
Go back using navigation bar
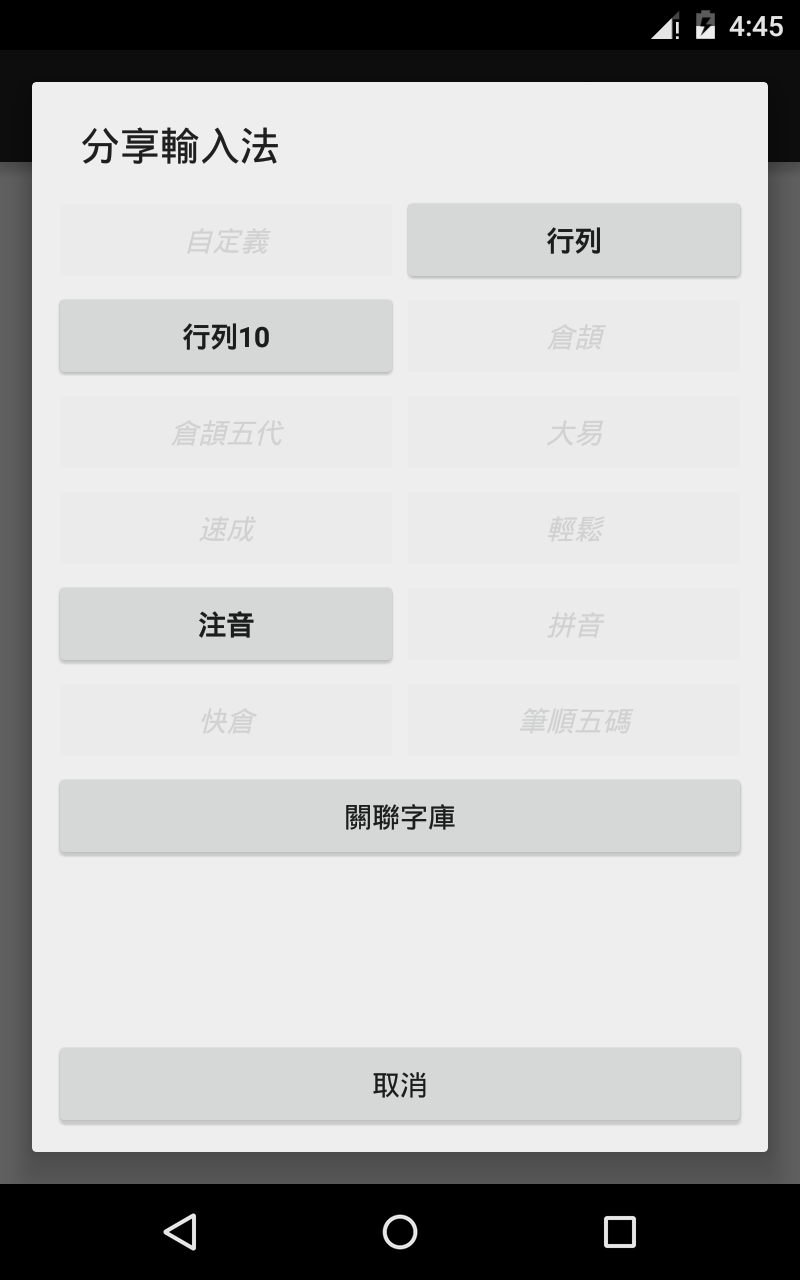click(x=180, y=1231)
